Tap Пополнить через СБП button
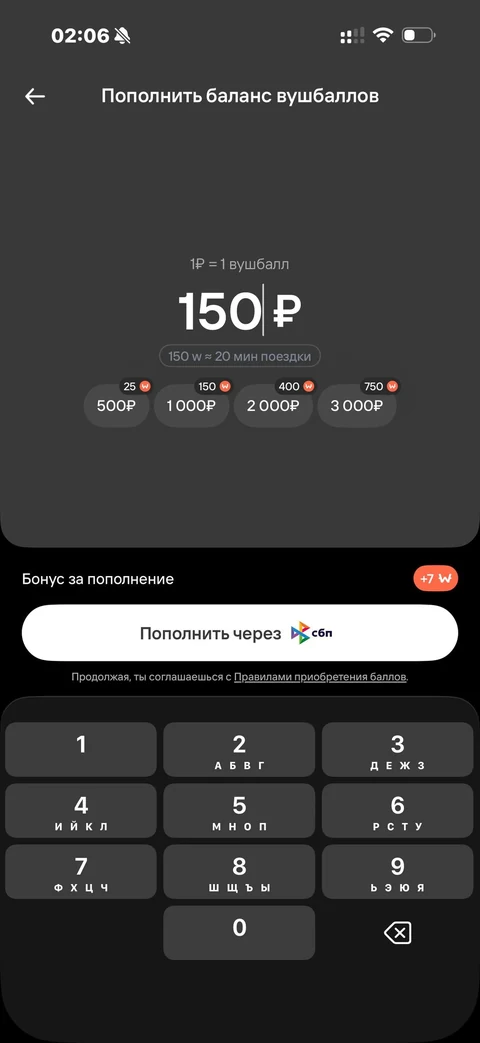 [240, 633]
